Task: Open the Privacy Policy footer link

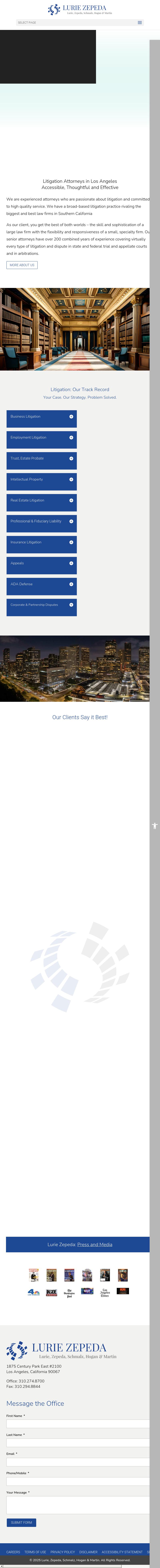Action: 62,1552
